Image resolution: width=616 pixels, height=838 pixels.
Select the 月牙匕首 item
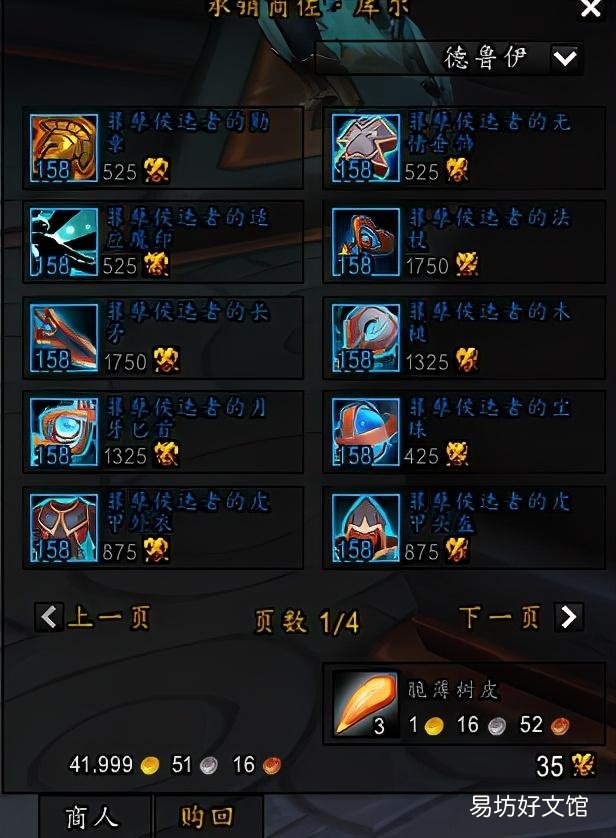click(64, 431)
